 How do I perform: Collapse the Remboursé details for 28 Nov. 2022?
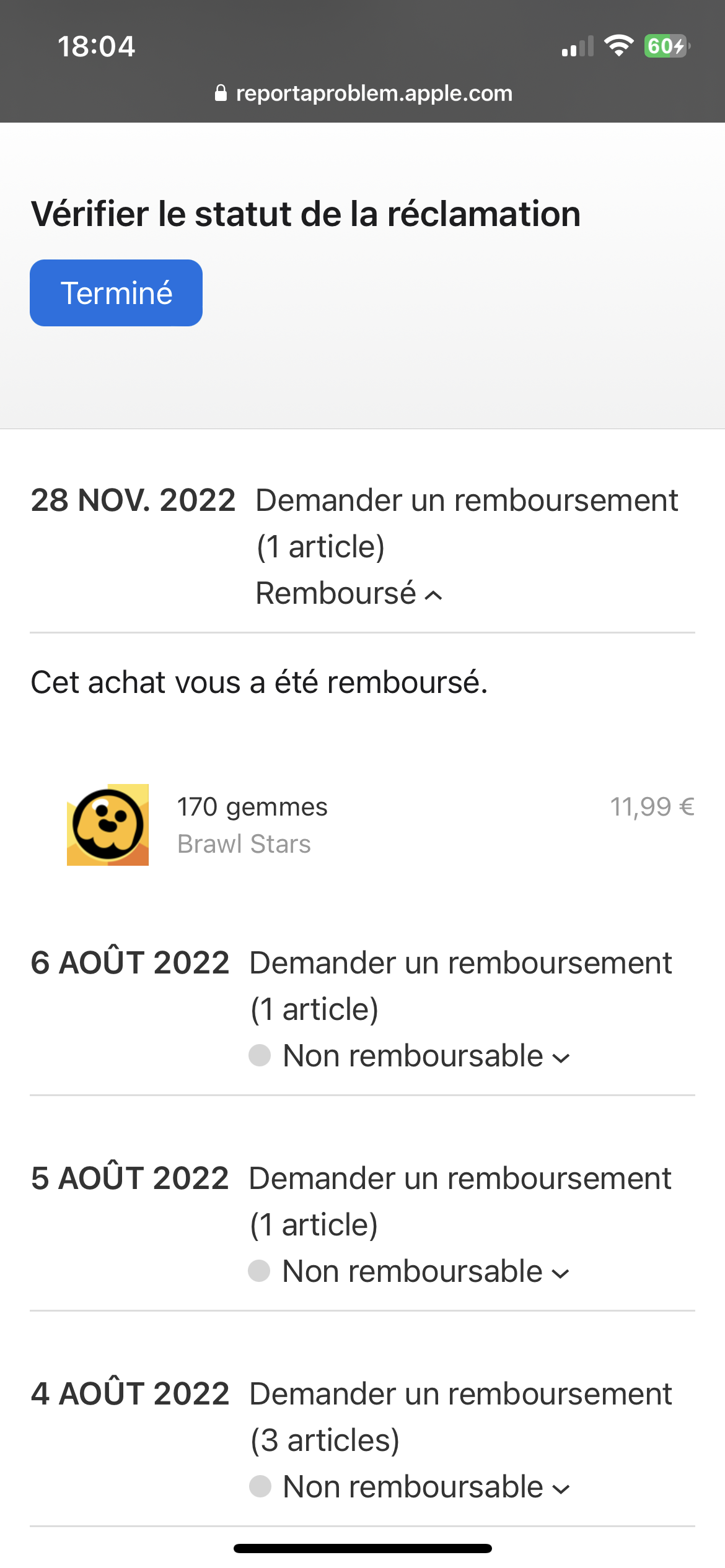[349, 593]
